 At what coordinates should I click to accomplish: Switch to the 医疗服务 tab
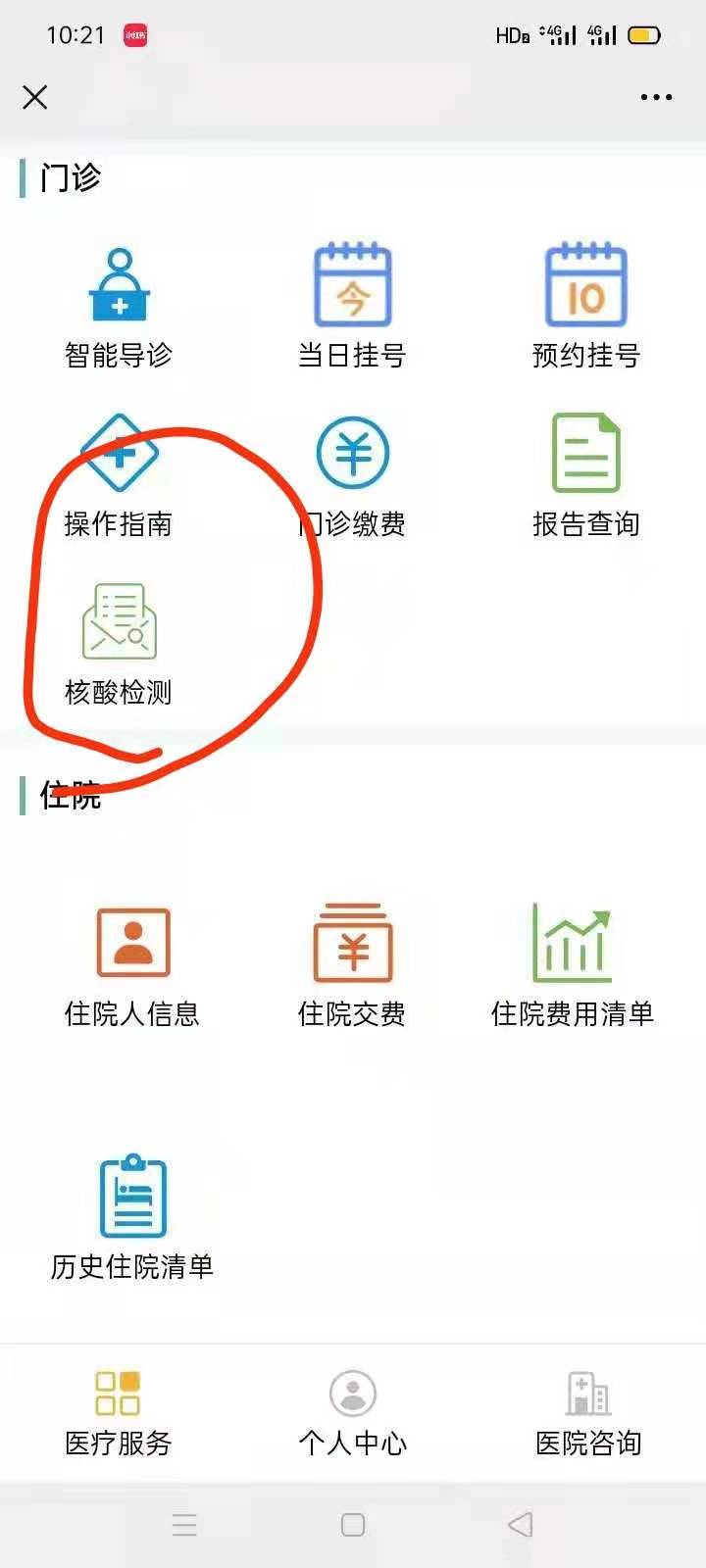[118, 1413]
